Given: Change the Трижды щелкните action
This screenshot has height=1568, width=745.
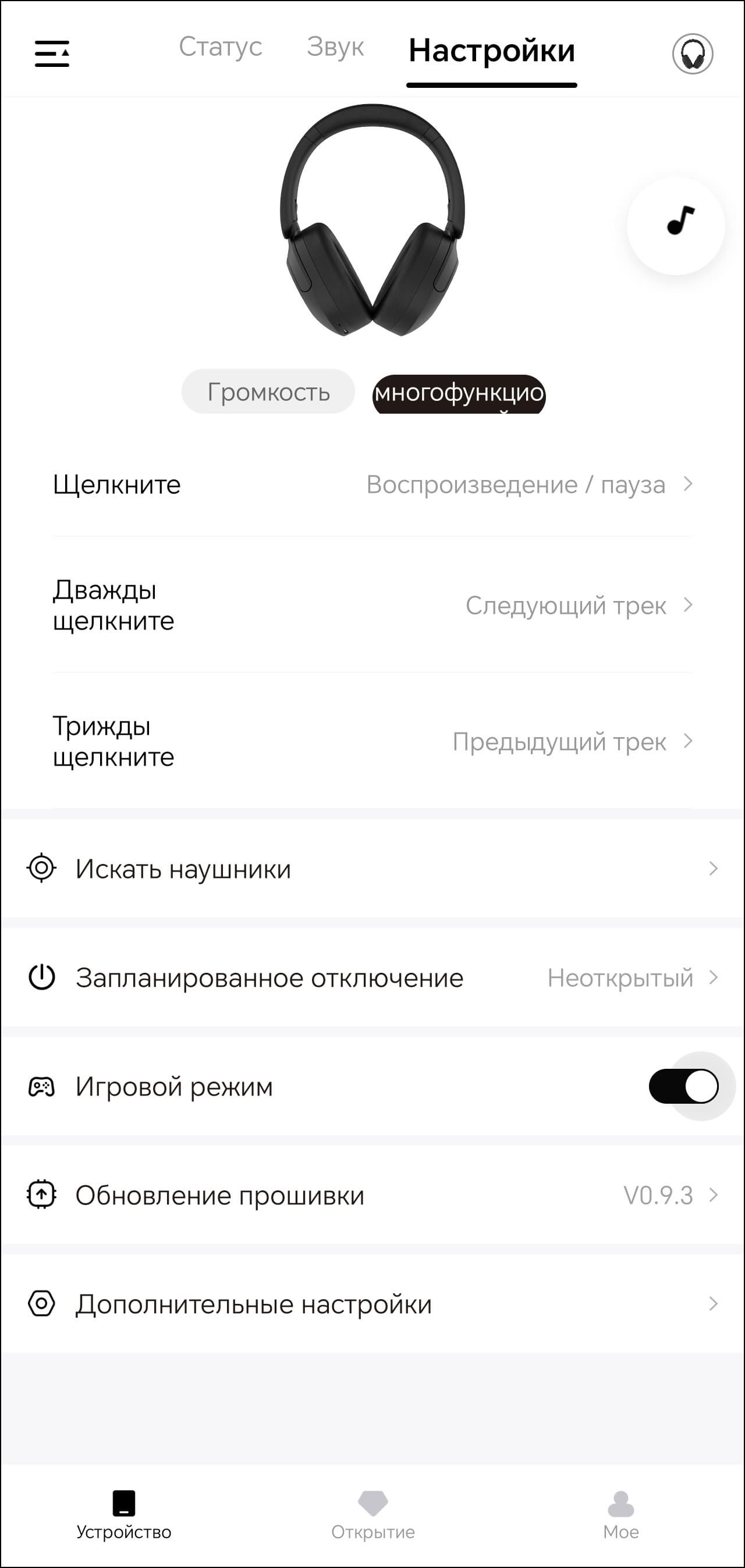Looking at the screenshot, I should click(372, 741).
